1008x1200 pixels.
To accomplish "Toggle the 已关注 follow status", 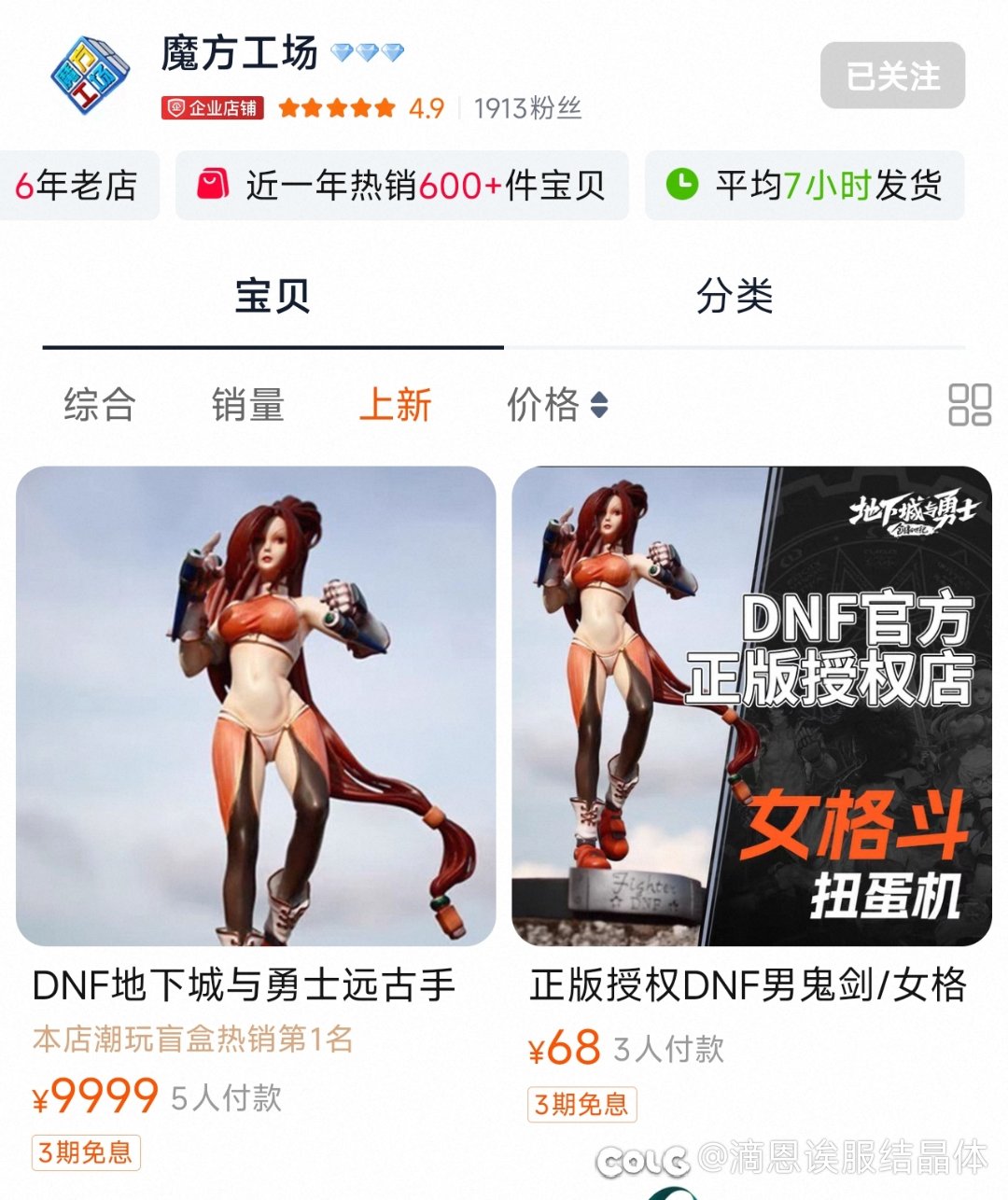I will pyautogui.click(x=891, y=77).
